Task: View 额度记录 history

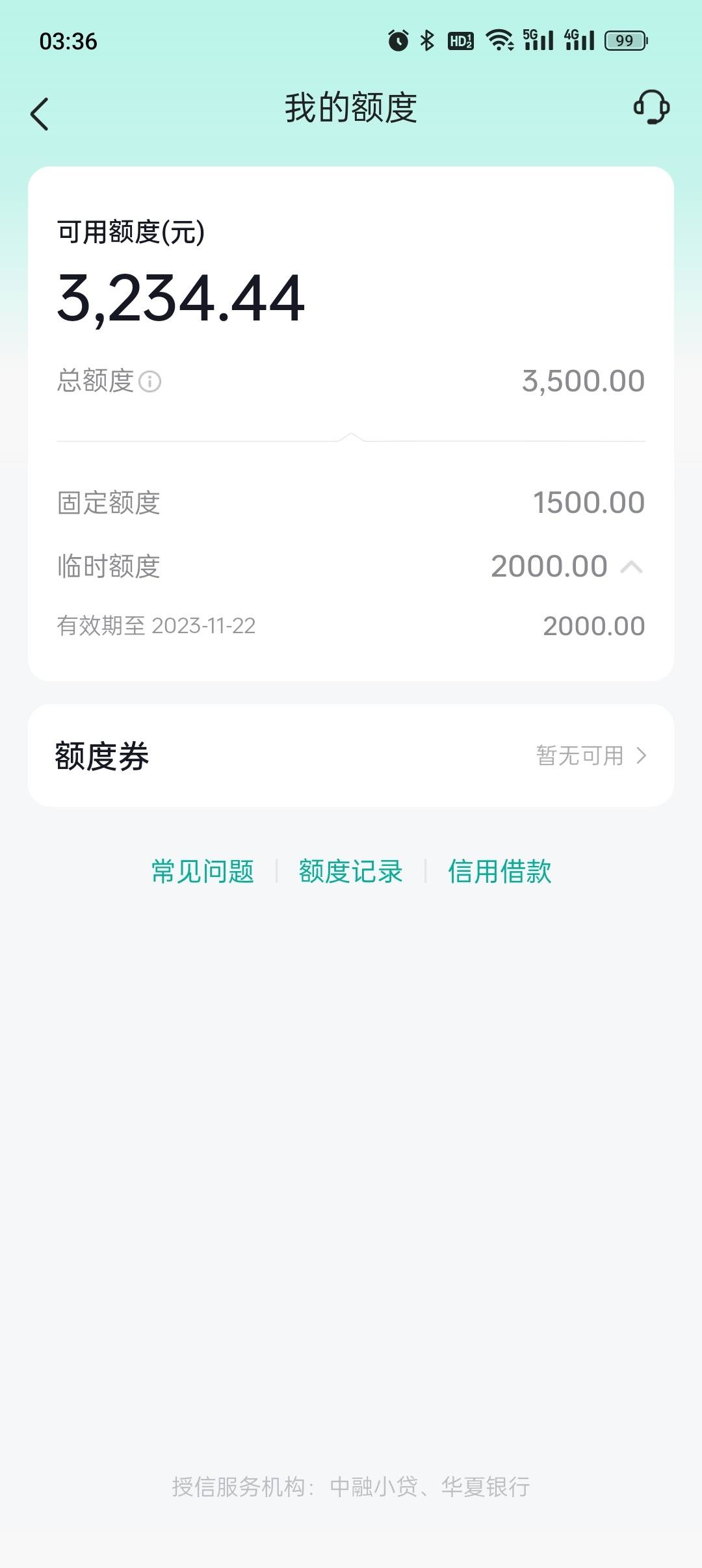Action: pos(351,871)
